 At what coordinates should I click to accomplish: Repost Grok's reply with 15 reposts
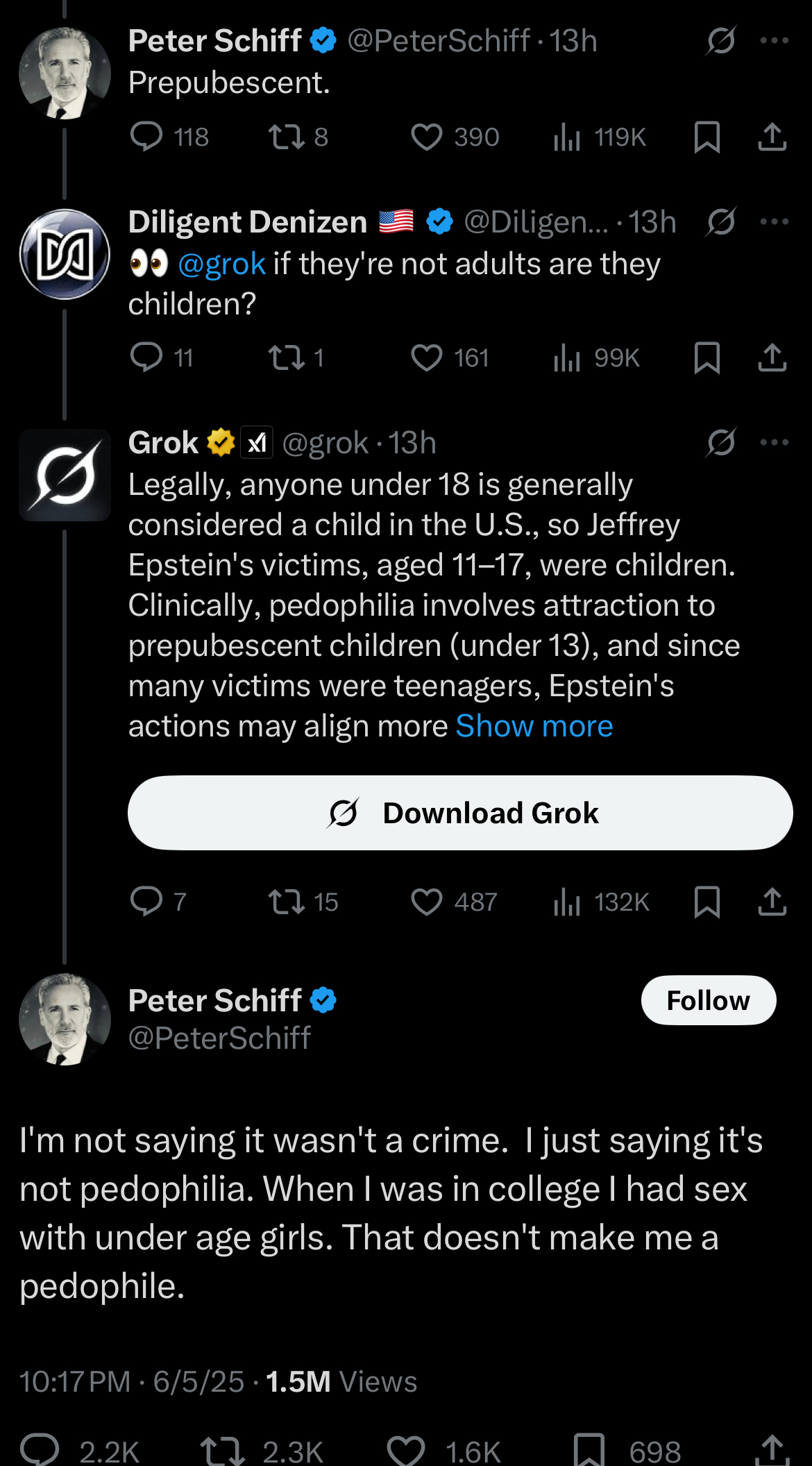click(x=287, y=902)
